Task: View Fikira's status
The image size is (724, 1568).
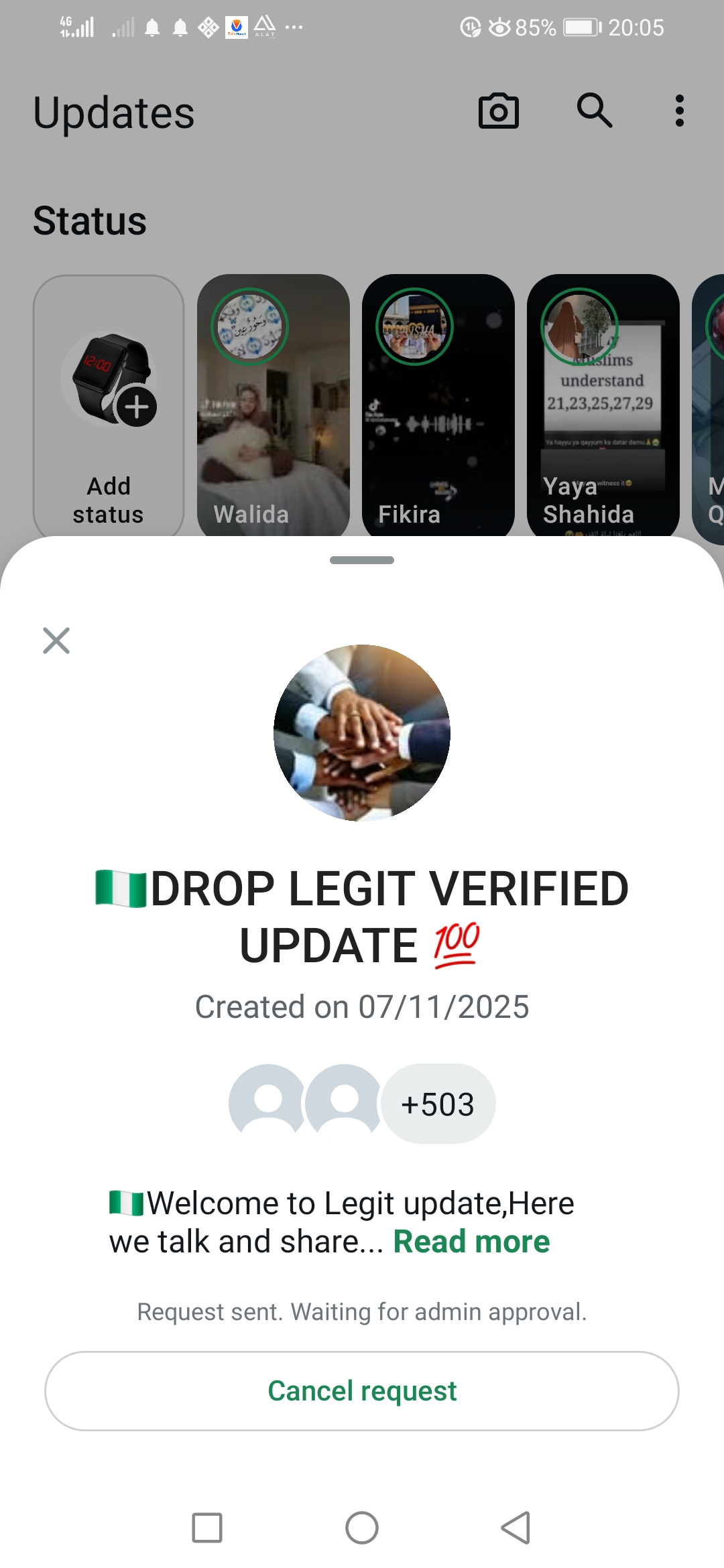Action: pos(438,407)
